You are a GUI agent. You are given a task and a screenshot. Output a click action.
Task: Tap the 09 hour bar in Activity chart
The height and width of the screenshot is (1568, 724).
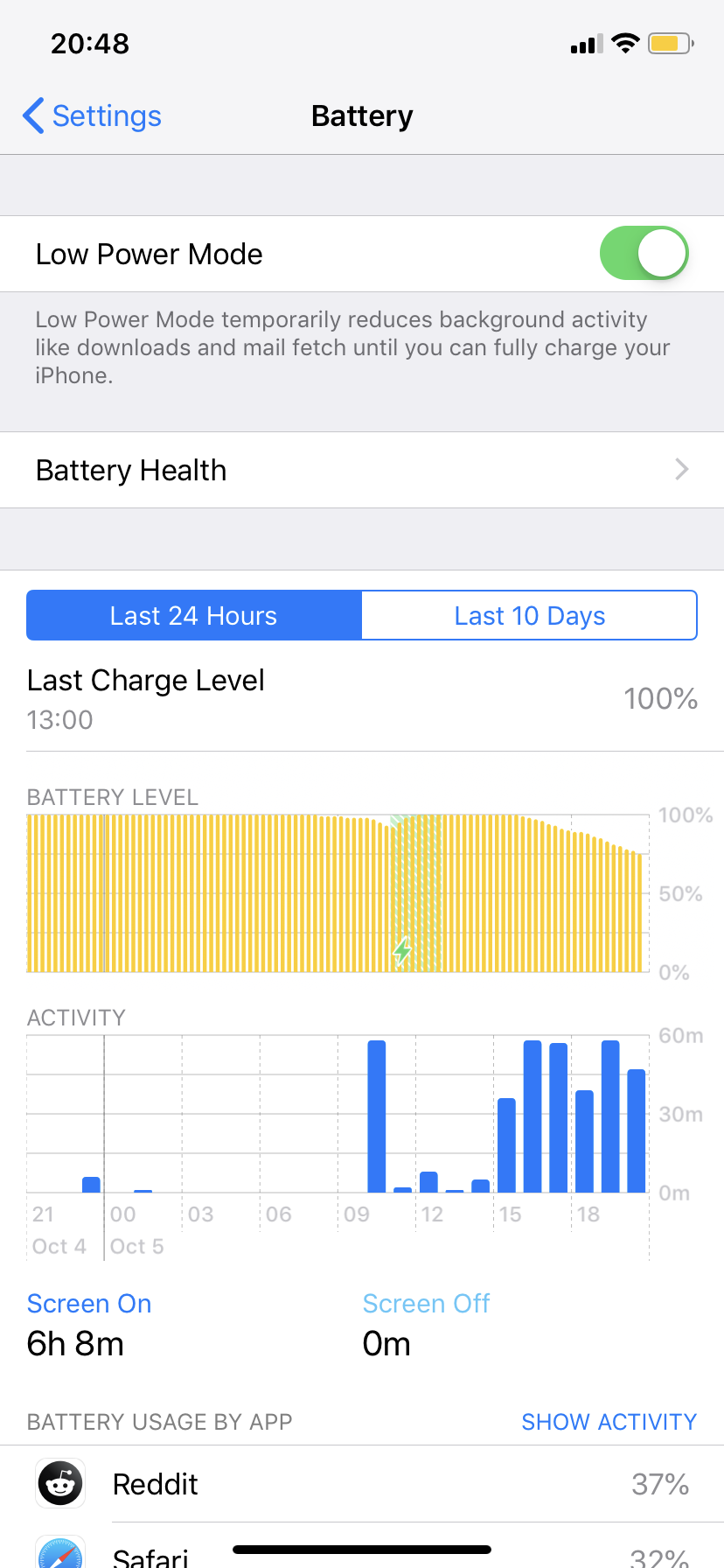[377, 1116]
